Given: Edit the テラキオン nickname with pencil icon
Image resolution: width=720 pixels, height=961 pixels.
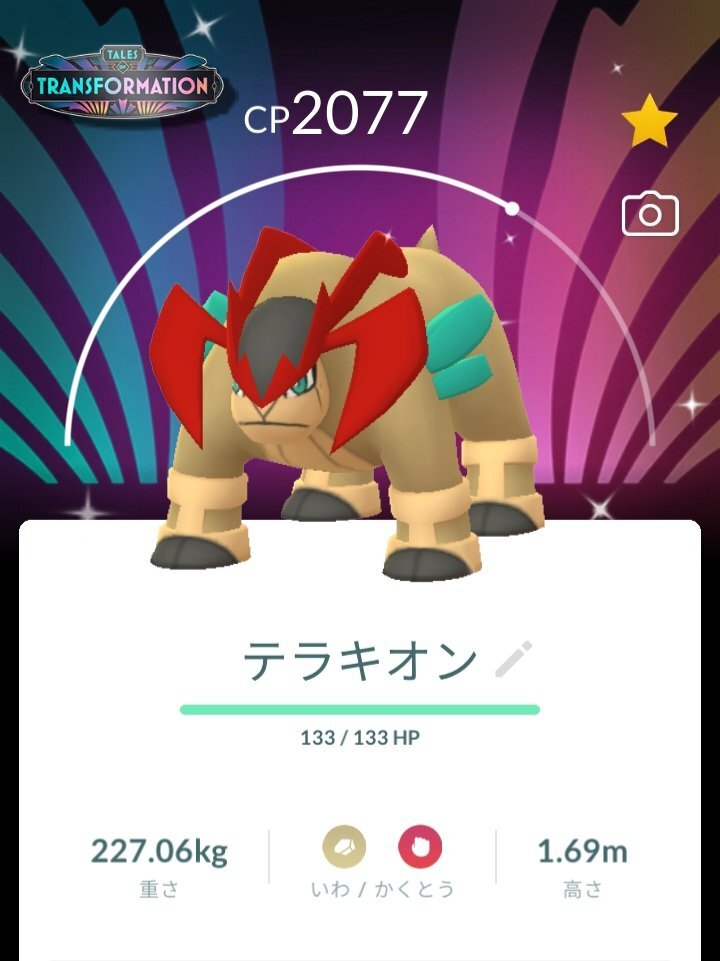Looking at the screenshot, I should 515,661.
